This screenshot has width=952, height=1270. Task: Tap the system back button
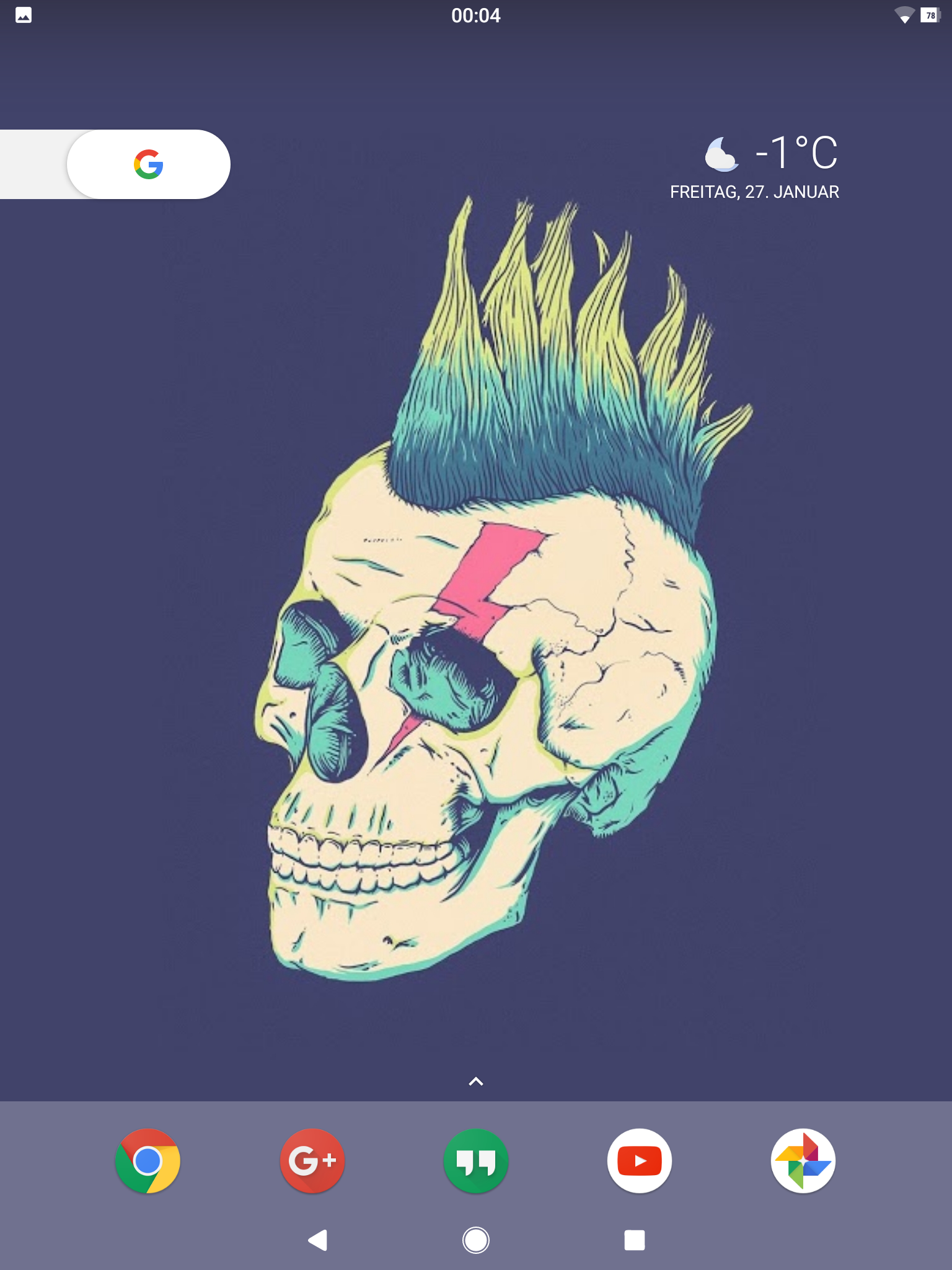(317, 1240)
